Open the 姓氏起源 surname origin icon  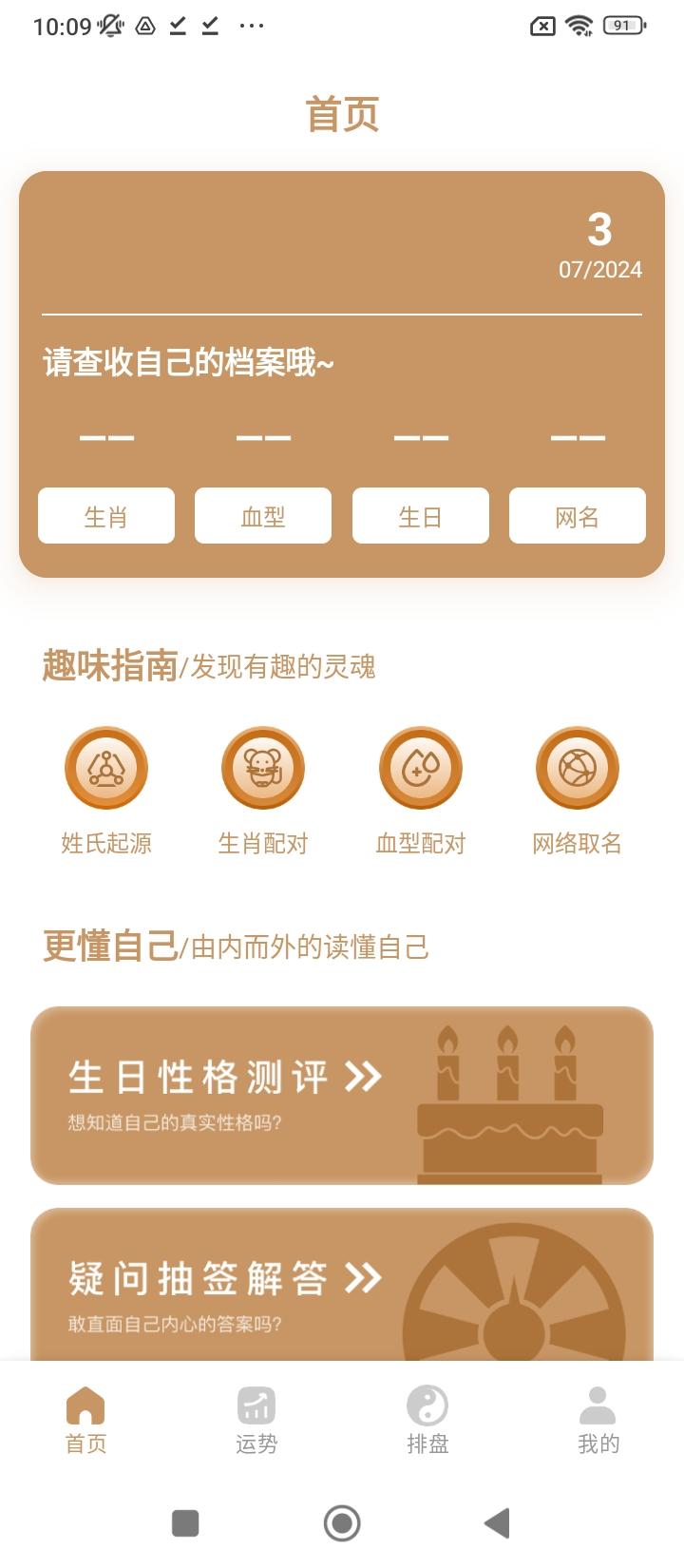point(106,768)
